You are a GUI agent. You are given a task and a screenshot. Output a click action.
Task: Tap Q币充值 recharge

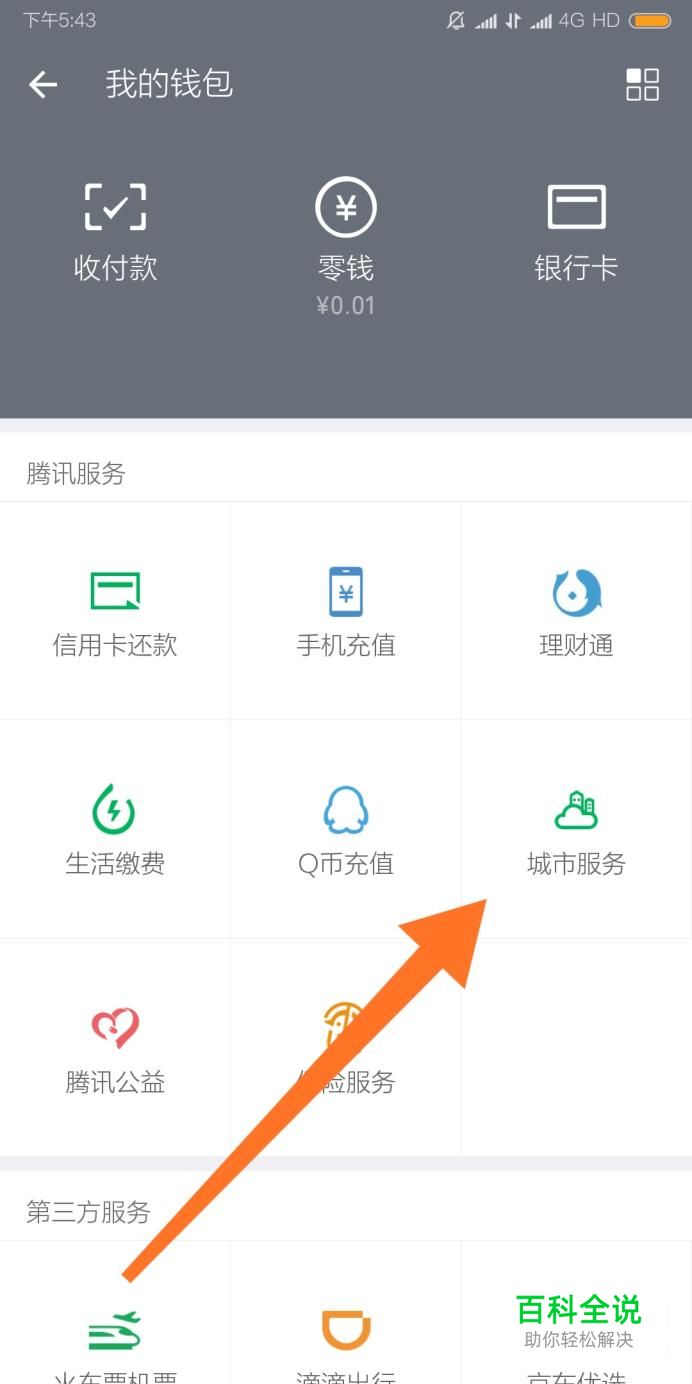pos(346,829)
